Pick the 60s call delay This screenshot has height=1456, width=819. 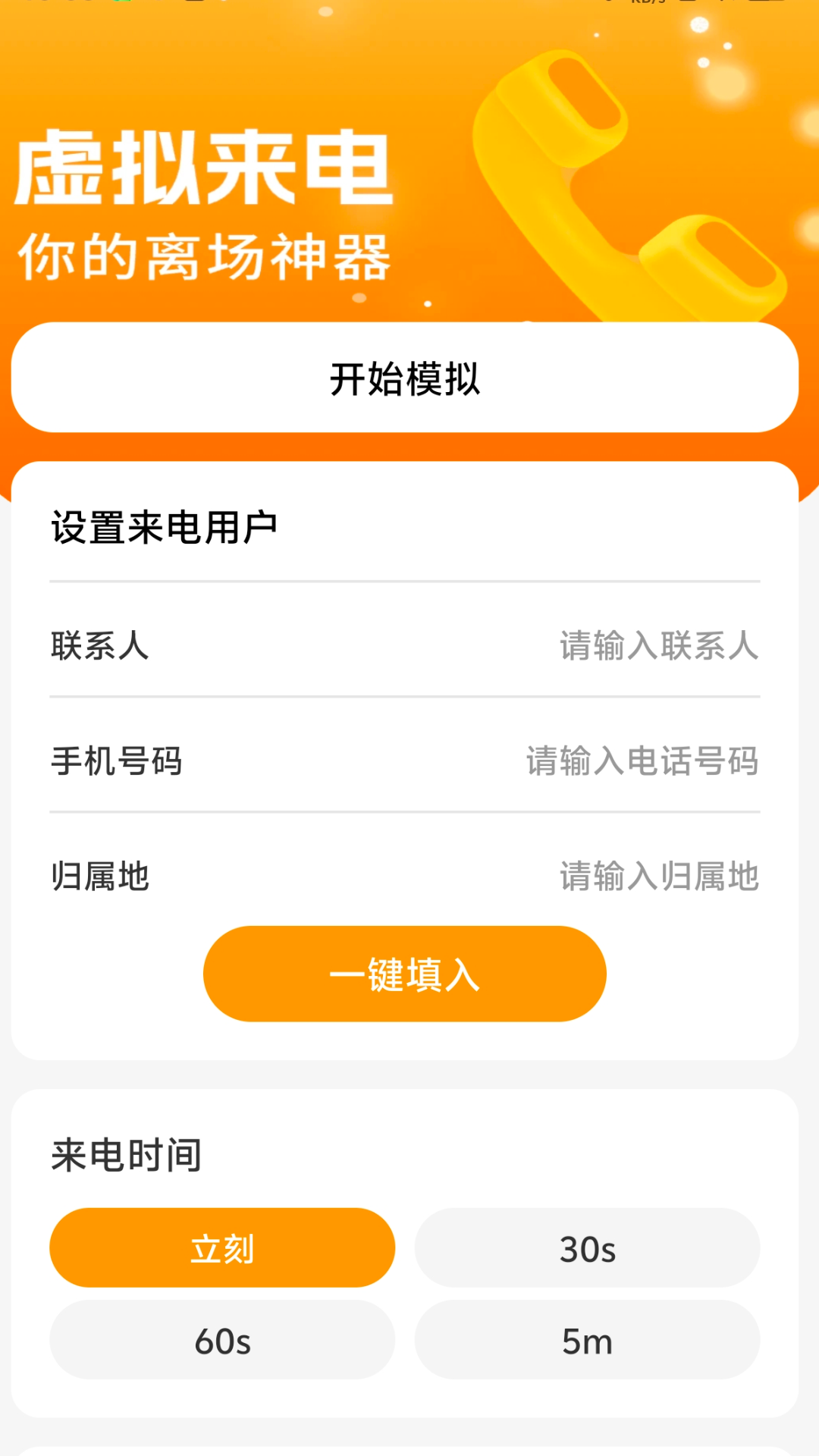coord(222,1340)
